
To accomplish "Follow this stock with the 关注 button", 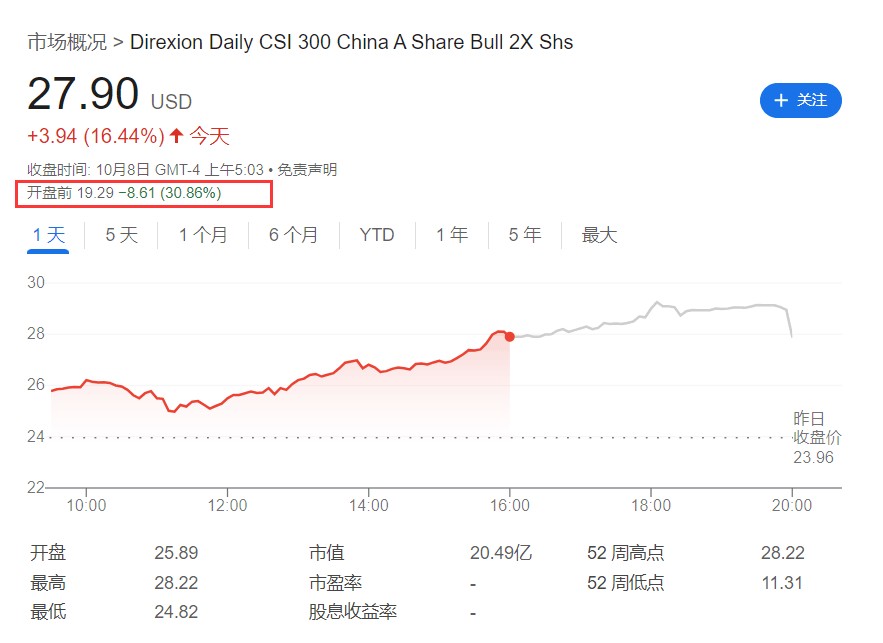I will (x=800, y=100).
